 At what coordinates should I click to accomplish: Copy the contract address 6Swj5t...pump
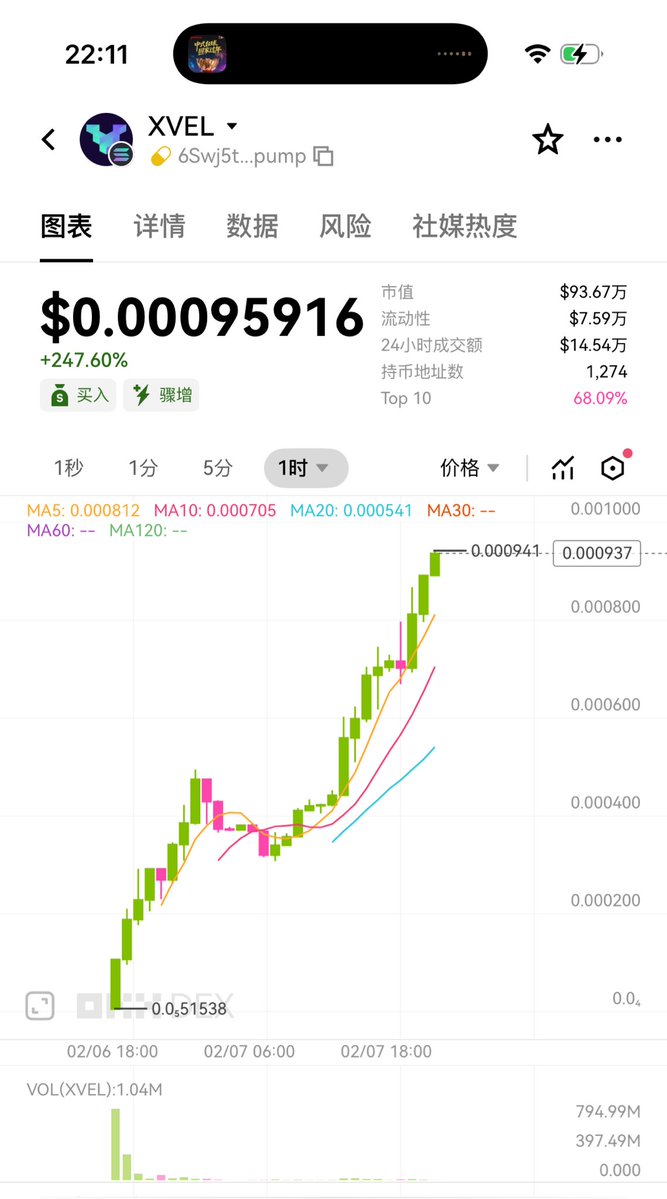(x=323, y=156)
